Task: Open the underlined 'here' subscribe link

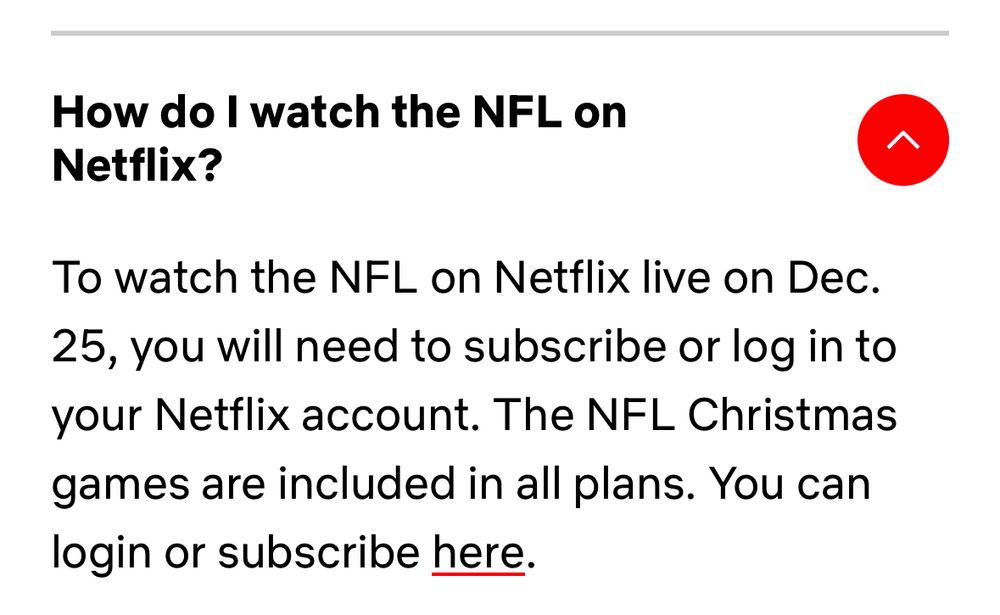Action: coord(478,553)
